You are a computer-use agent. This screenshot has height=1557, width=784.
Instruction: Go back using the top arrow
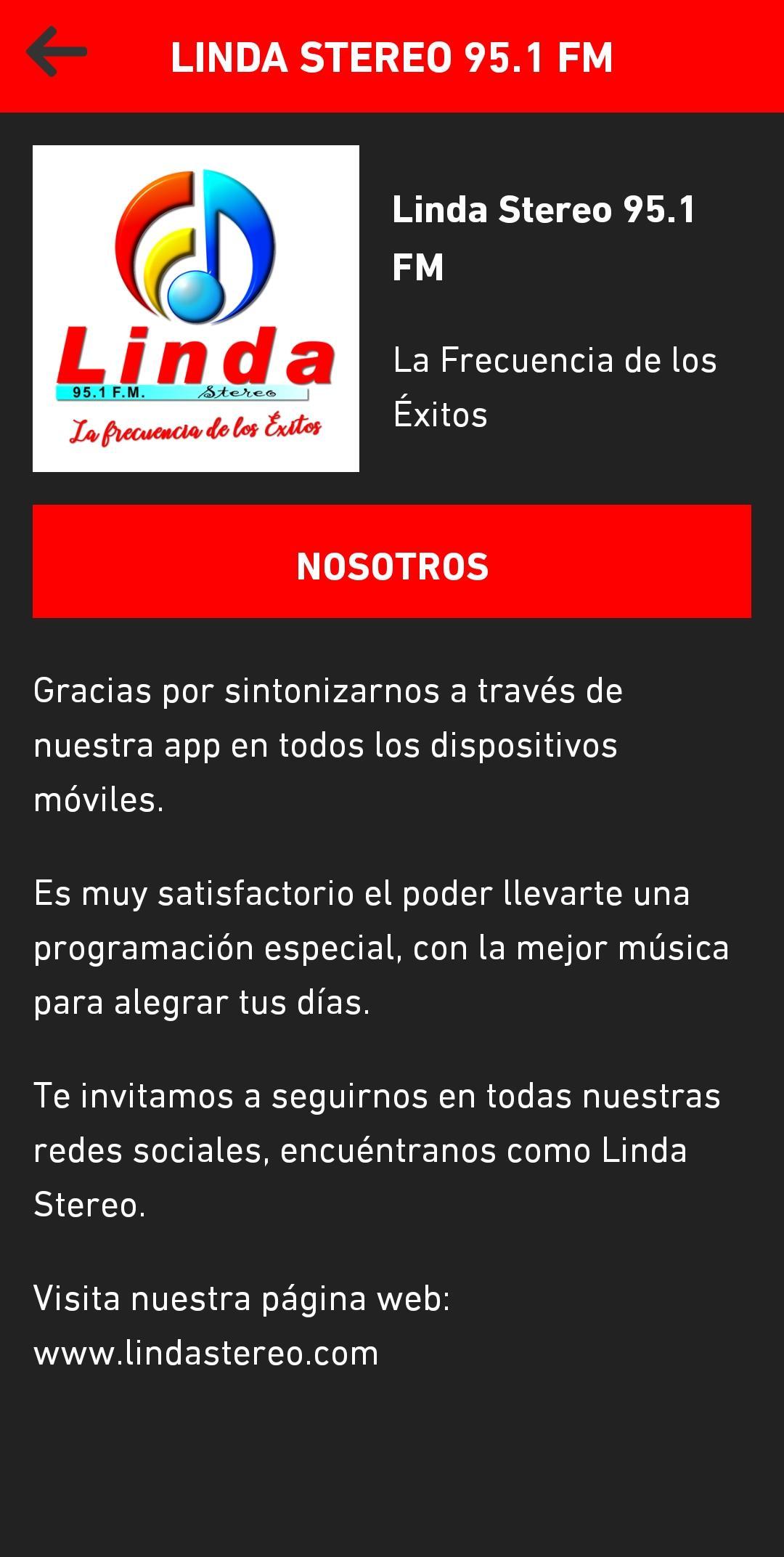coord(57,52)
